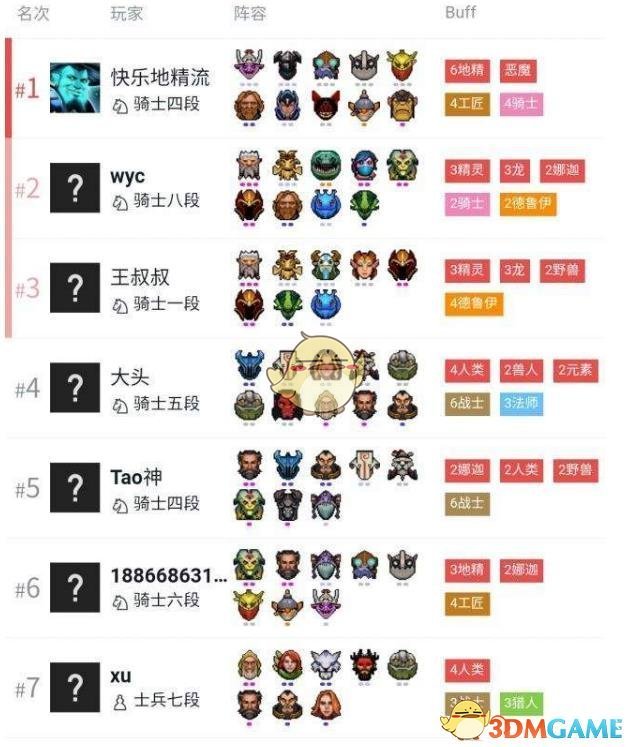This screenshot has height=747, width=633.
Task: View 王叔叔's ranking entry
Action: click(x=141, y=276)
